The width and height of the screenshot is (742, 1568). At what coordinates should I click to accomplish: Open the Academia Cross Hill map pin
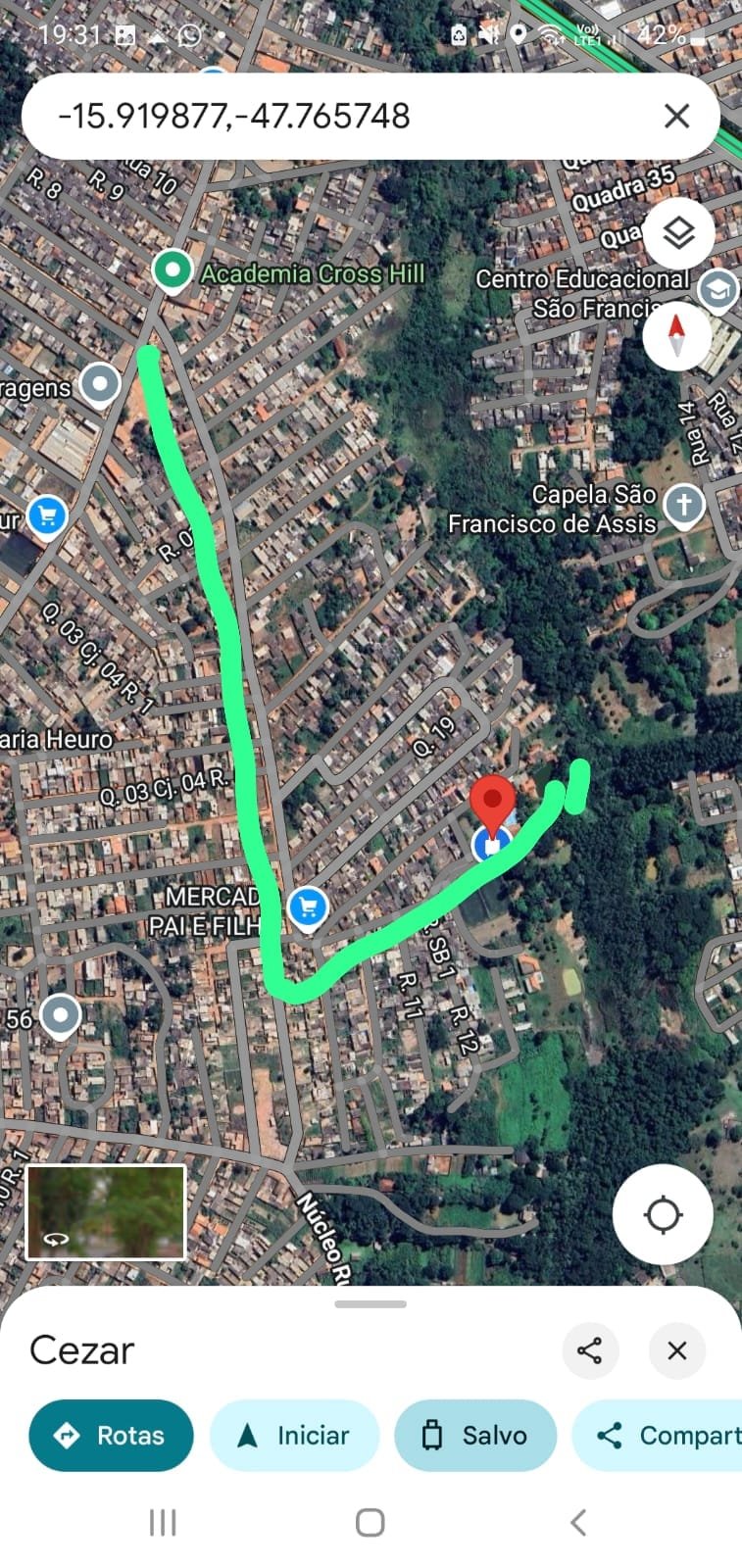click(173, 270)
